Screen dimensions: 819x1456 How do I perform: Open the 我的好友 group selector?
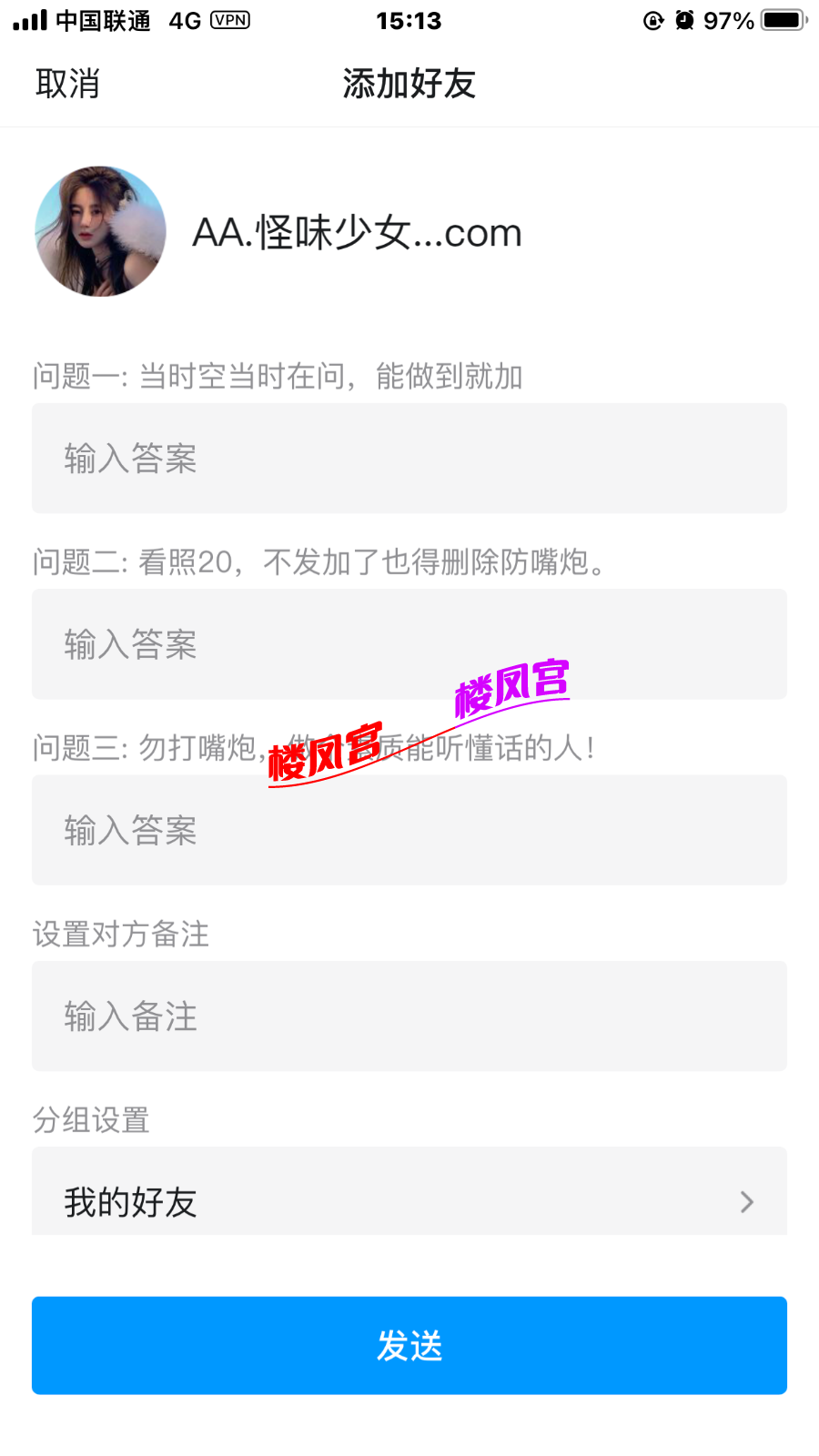point(409,1201)
